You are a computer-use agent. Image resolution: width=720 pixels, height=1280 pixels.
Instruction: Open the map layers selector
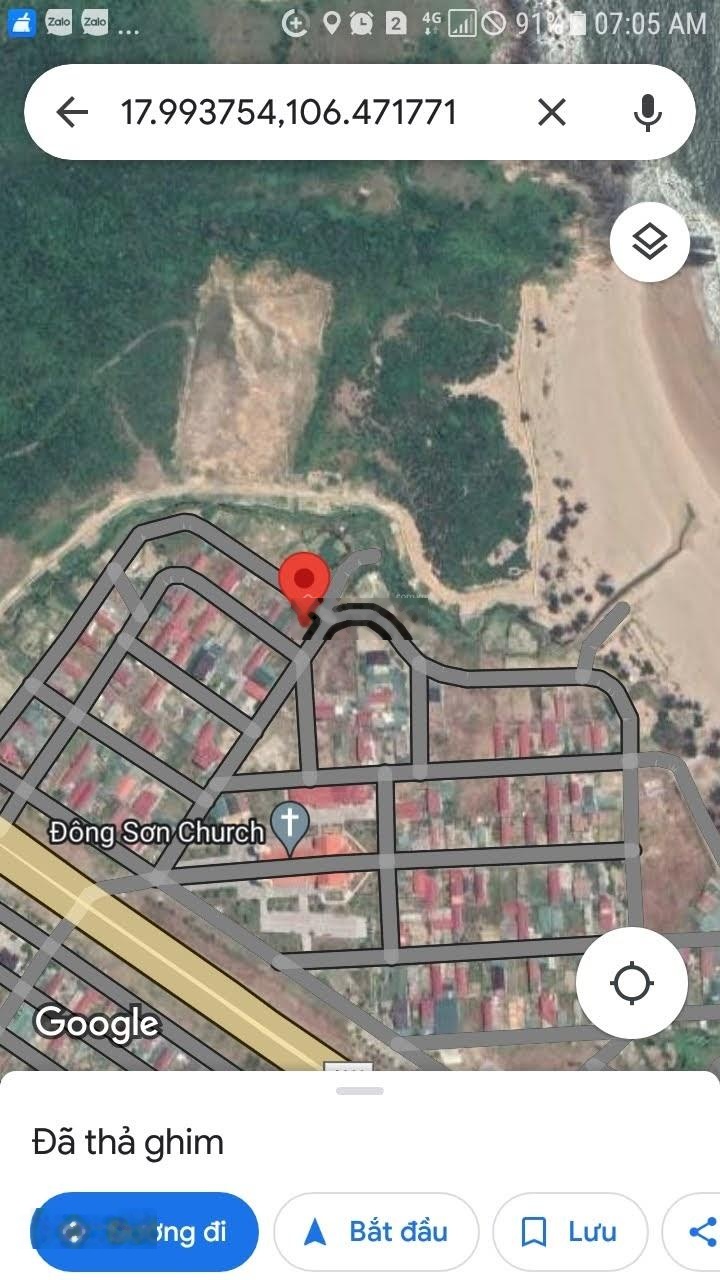(650, 242)
